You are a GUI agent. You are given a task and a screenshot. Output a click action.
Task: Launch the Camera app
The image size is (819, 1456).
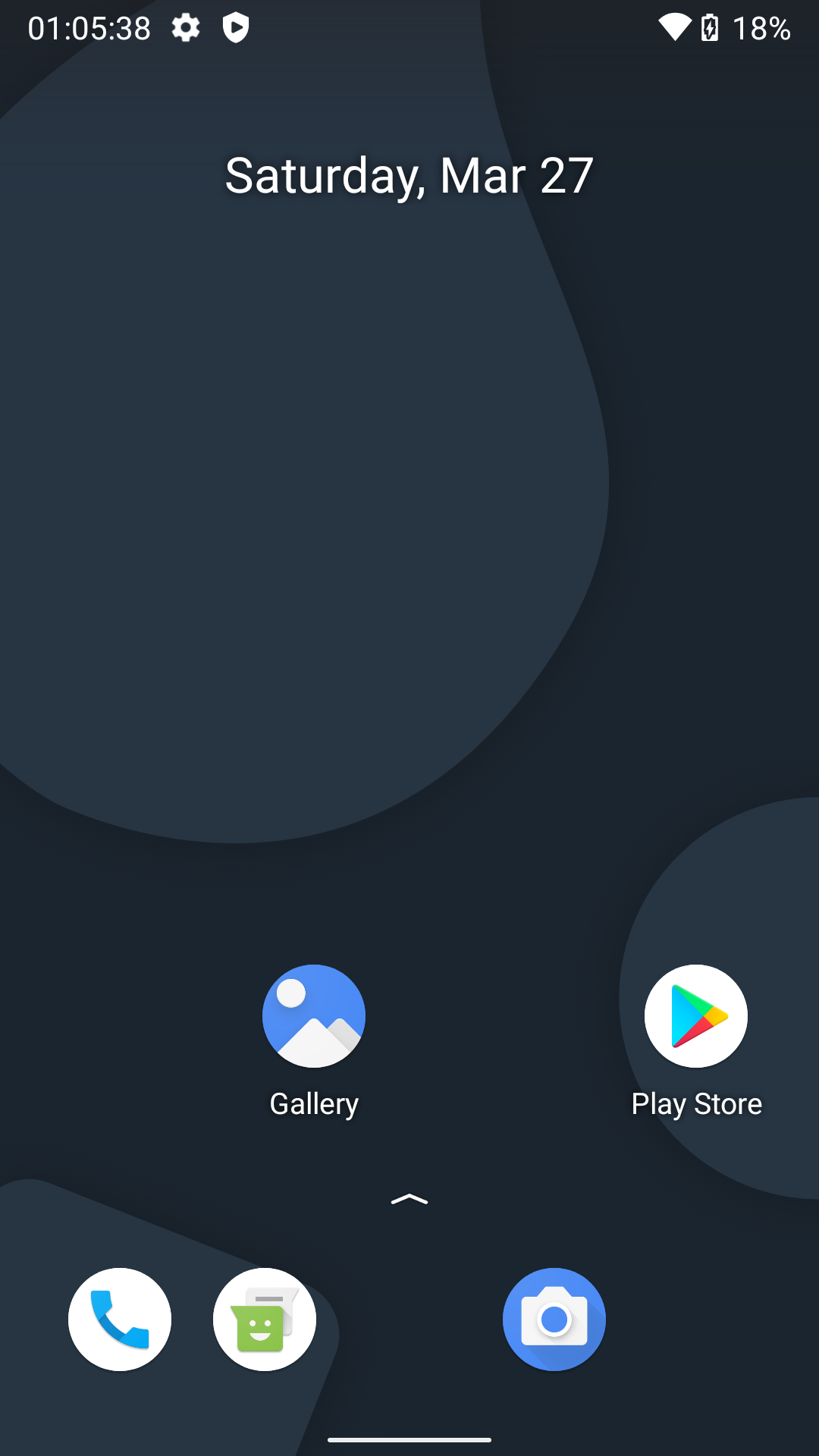coord(554,1319)
